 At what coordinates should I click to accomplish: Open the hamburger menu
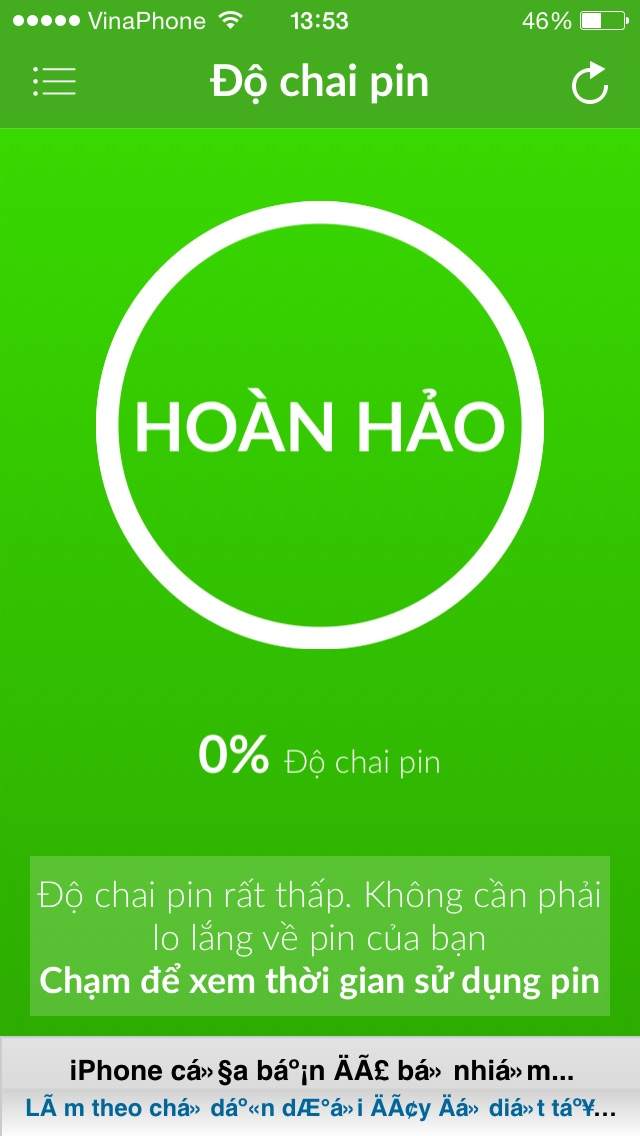(x=54, y=82)
